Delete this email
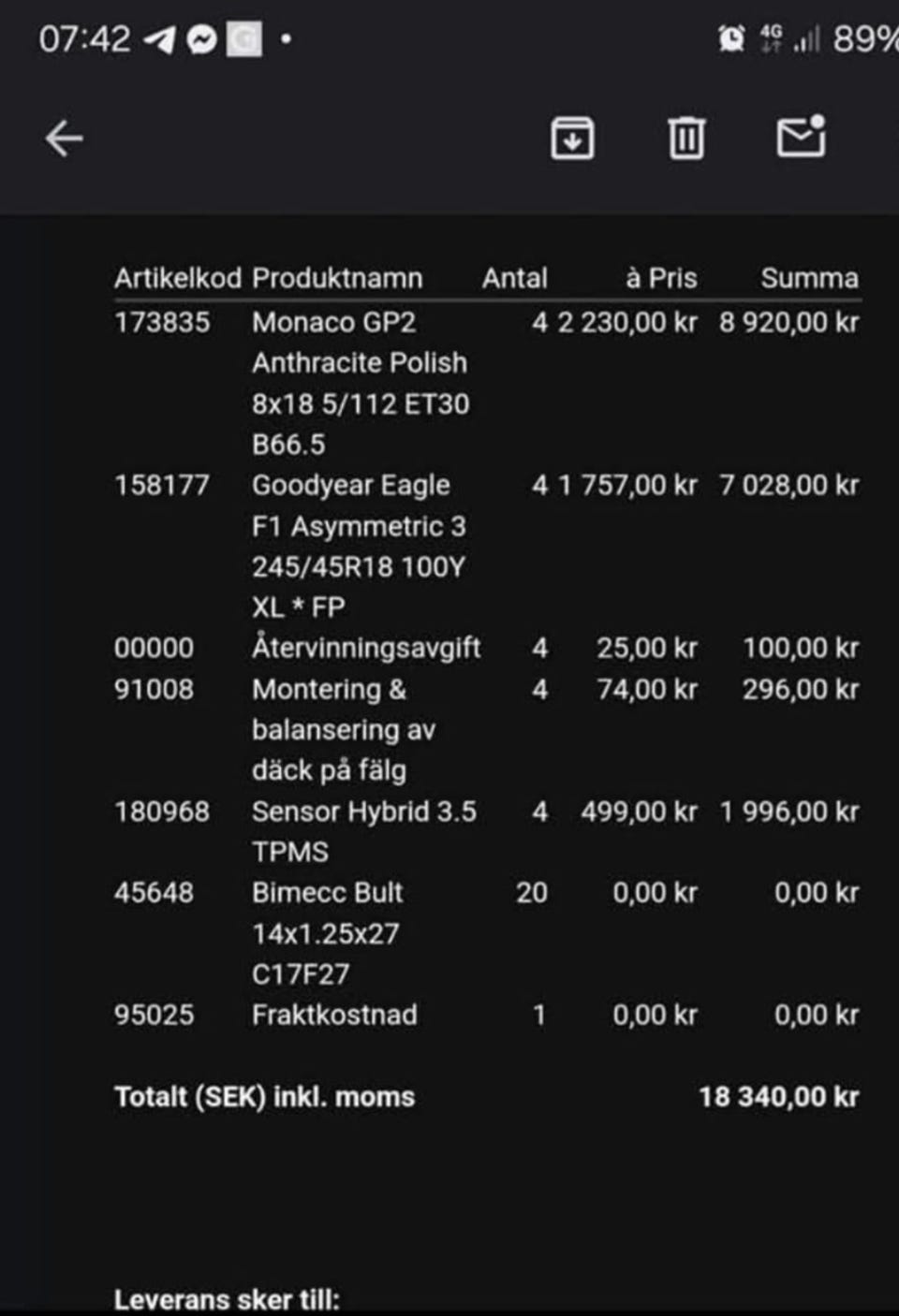This screenshot has width=899, height=1316. 685,139
